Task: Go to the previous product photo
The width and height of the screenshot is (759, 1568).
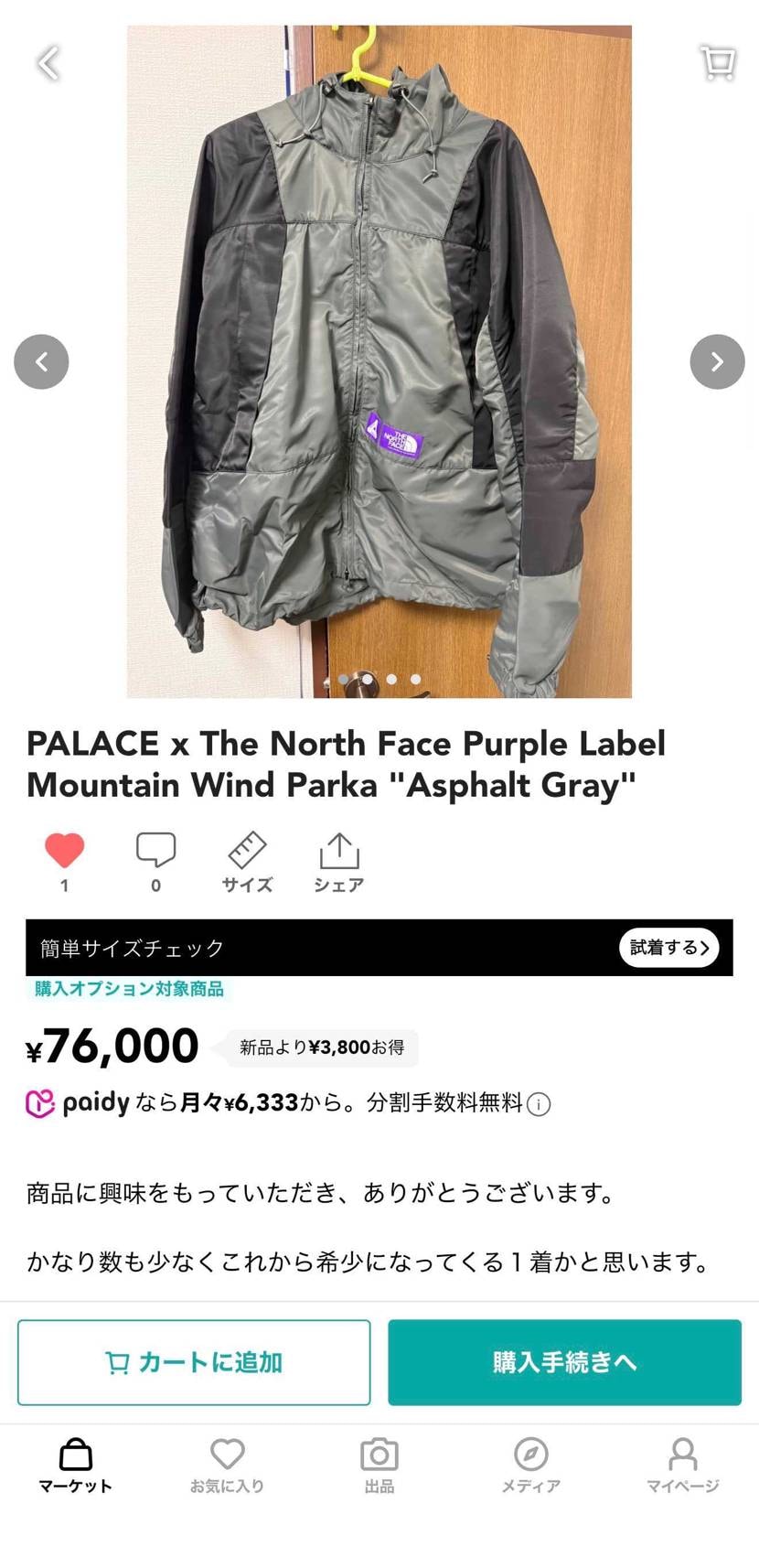Action: click(41, 361)
